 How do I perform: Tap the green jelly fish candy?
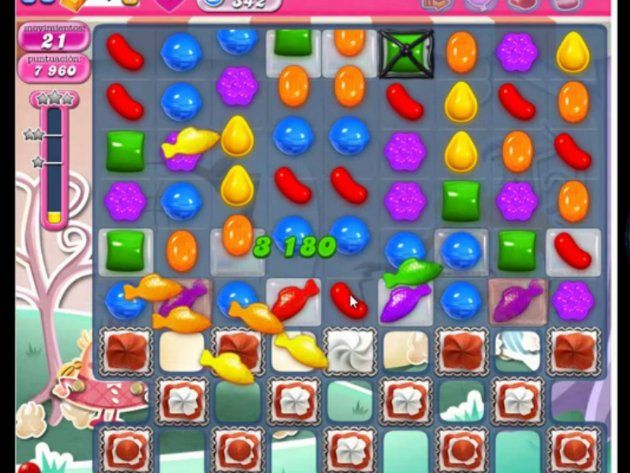pyautogui.click(x=411, y=271)
